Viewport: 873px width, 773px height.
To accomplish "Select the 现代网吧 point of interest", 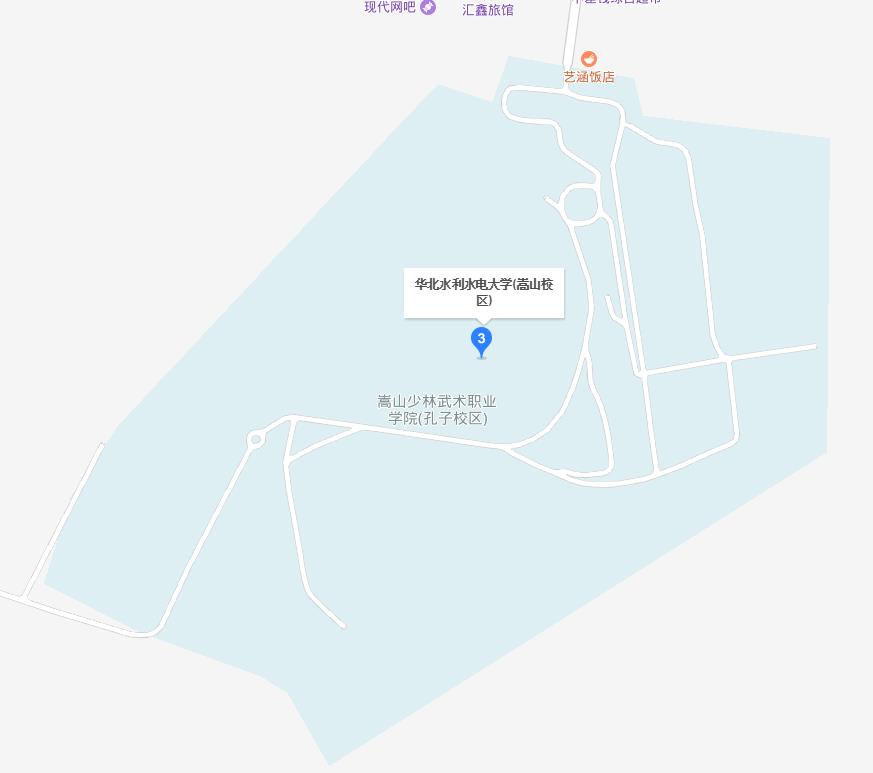I will 428,7.
